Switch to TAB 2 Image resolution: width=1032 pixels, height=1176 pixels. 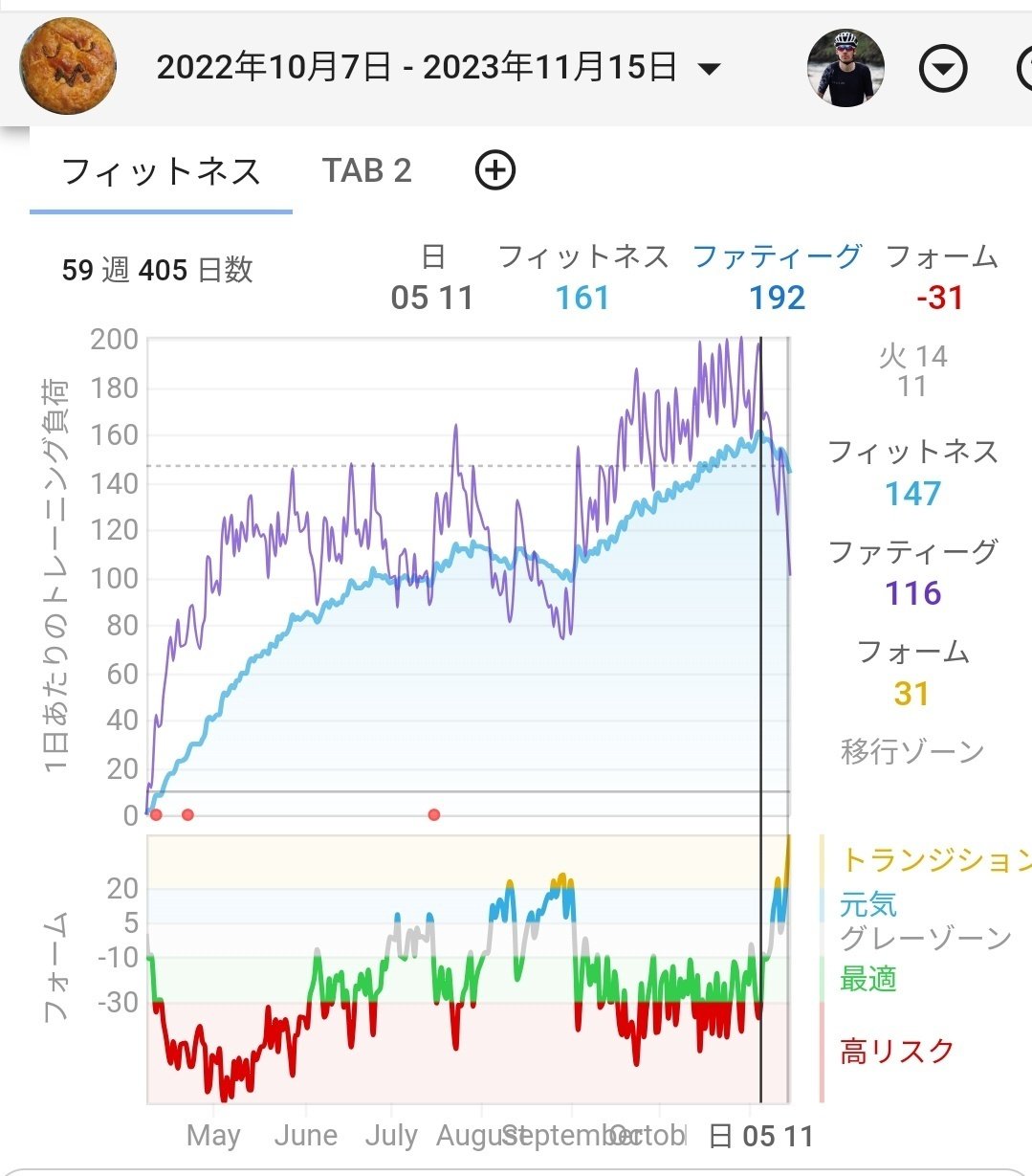pos(367,170)
